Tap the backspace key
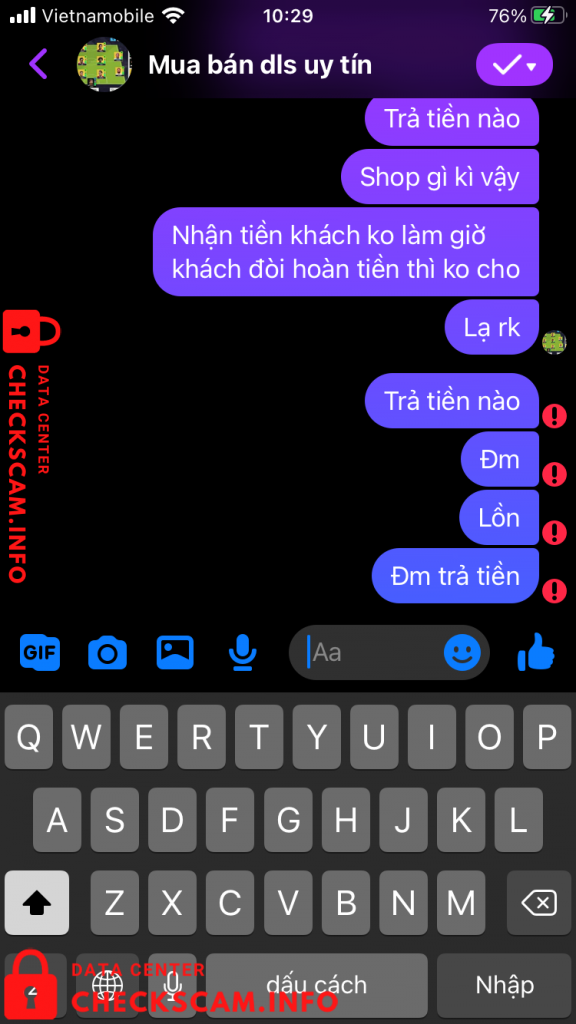Viewport: 576px width, 1024px height. coord(539,903)
